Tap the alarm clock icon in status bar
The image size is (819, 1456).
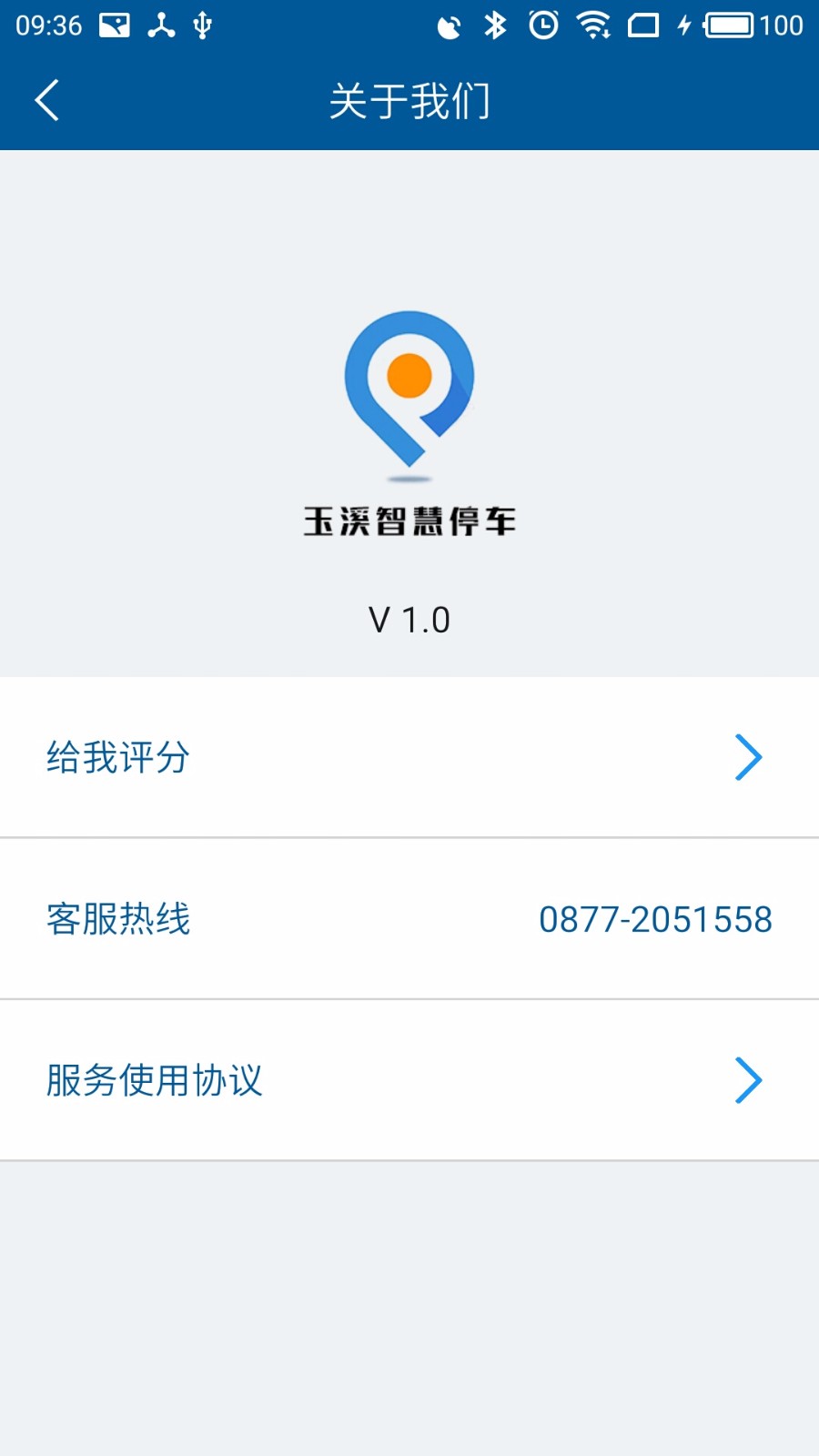[542, 25]
